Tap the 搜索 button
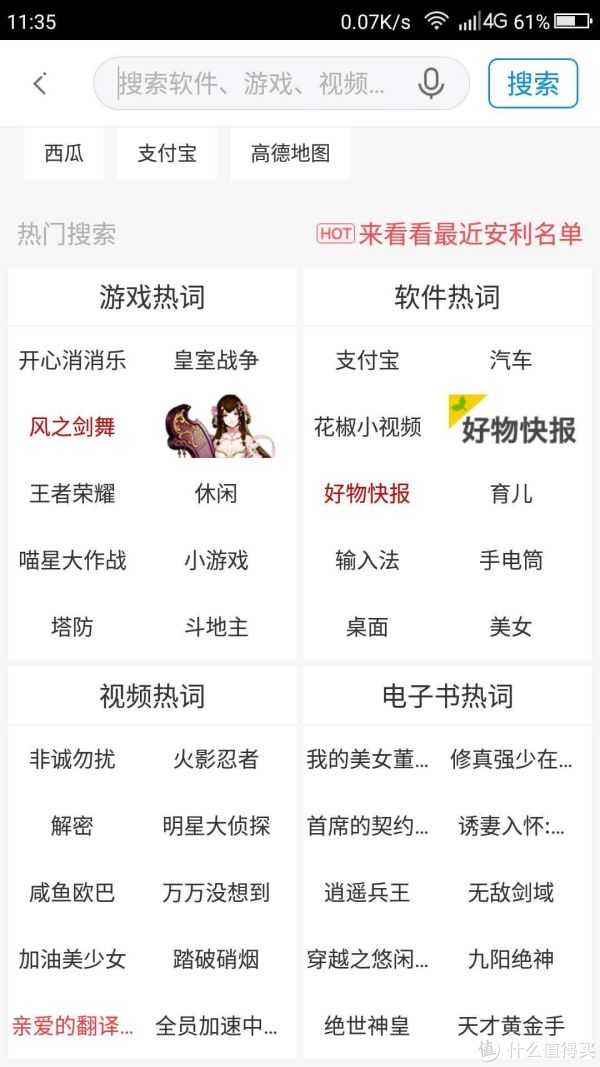Viewport: 600px width, 1067px height. [533, 84]
